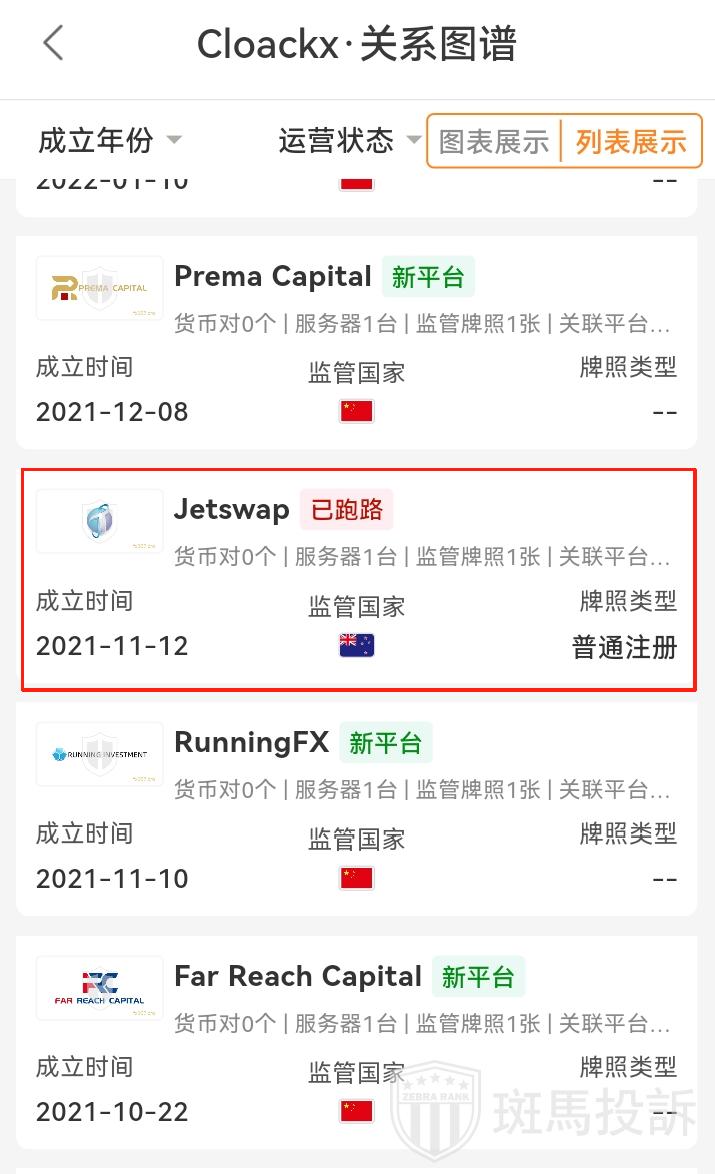Open the 运营状态 dropdown filter
The image size is (715, 1174).
pyautogui.click(x=349, y=141)
